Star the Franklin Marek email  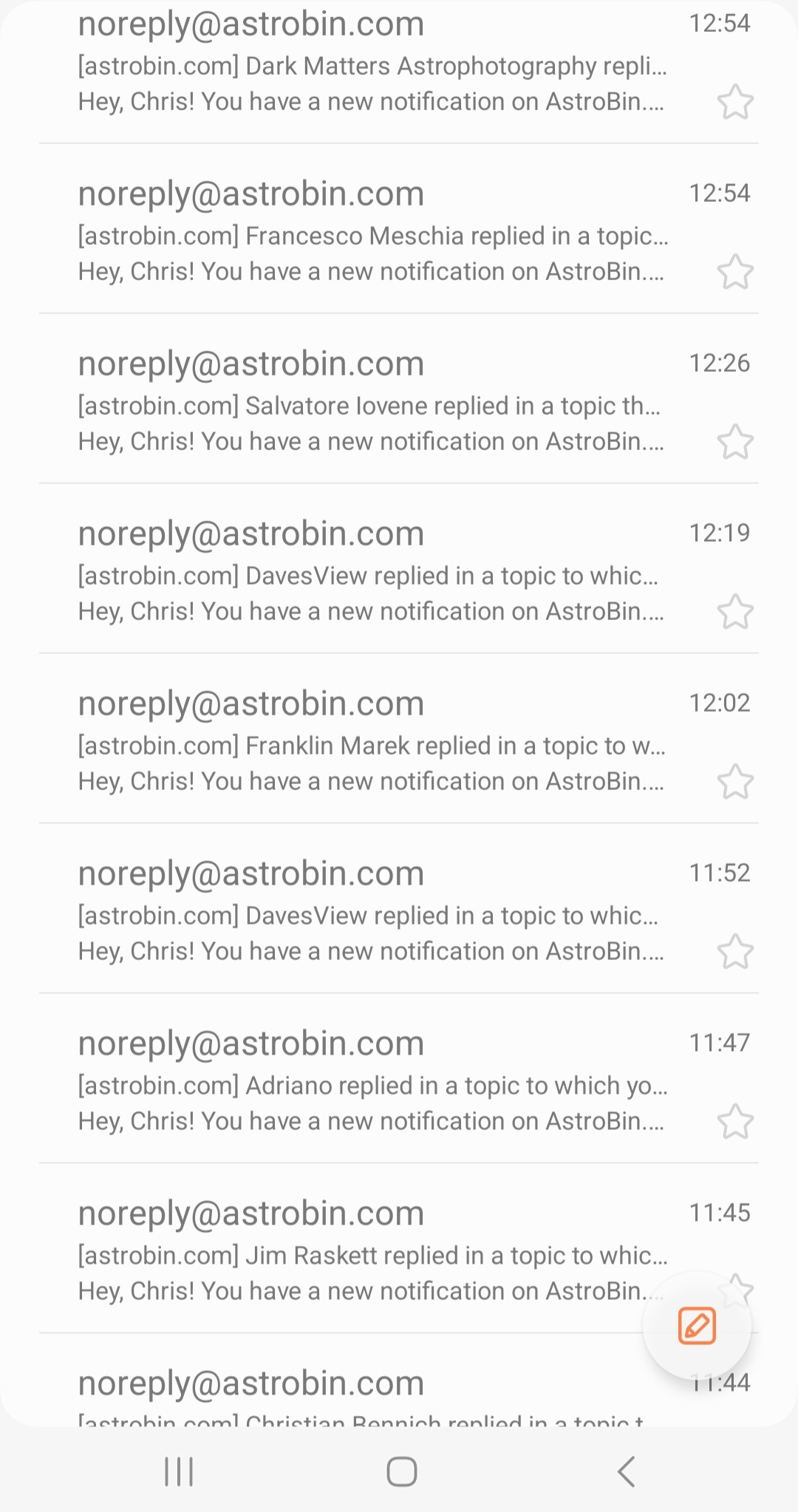(735, 782)
